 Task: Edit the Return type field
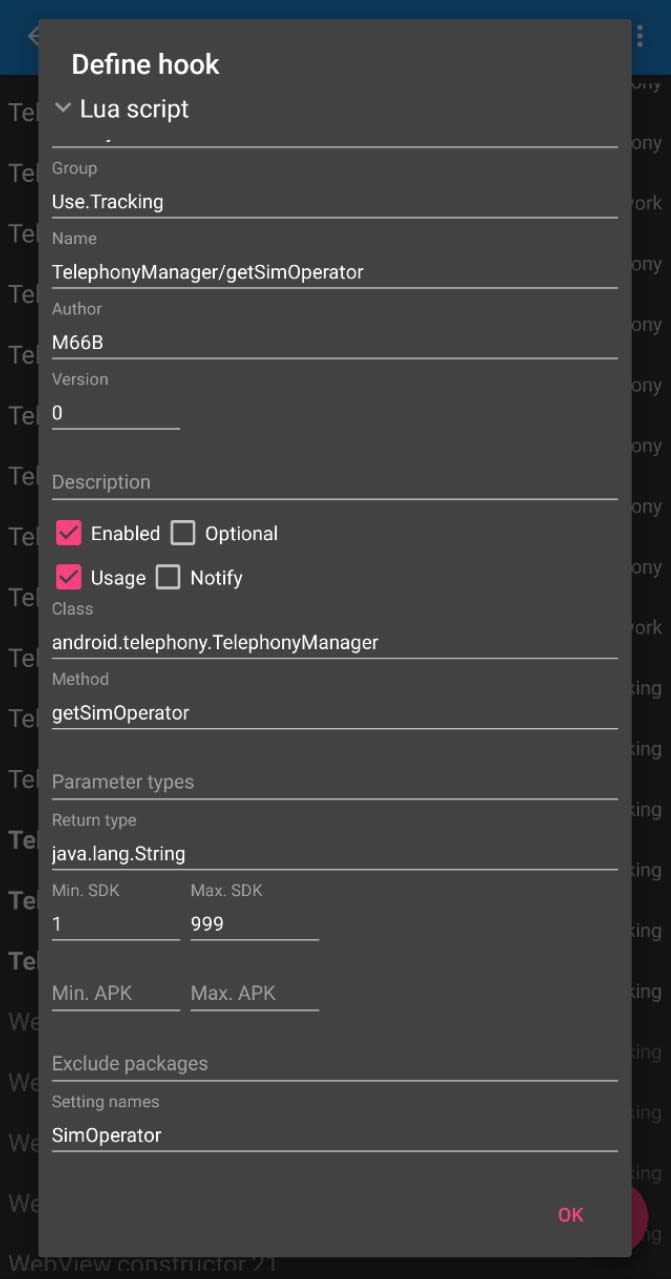click(334, 854)
